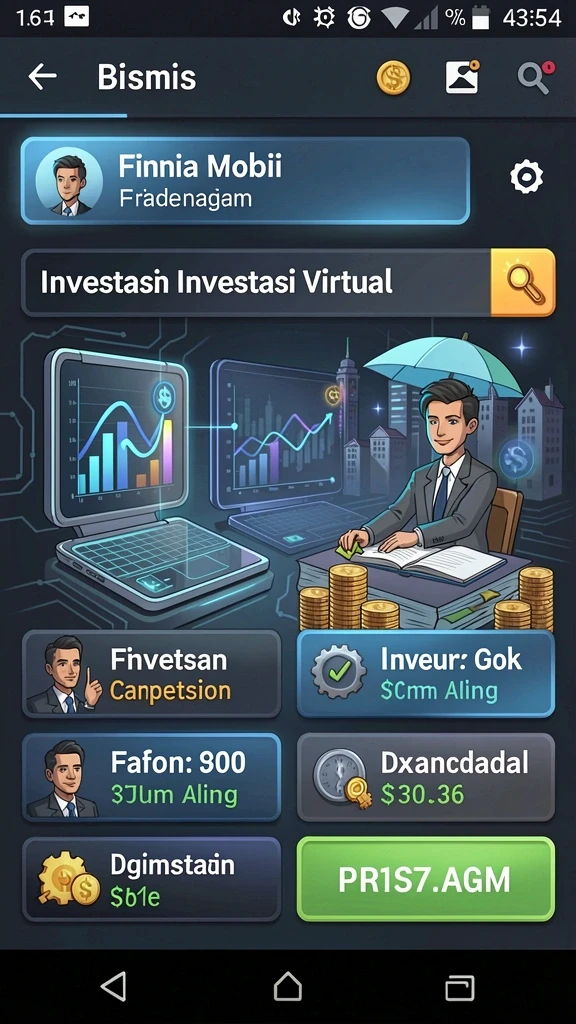Tap the system home button
The width and height of the screenshot is (576, 1024).
coord(287,986)
